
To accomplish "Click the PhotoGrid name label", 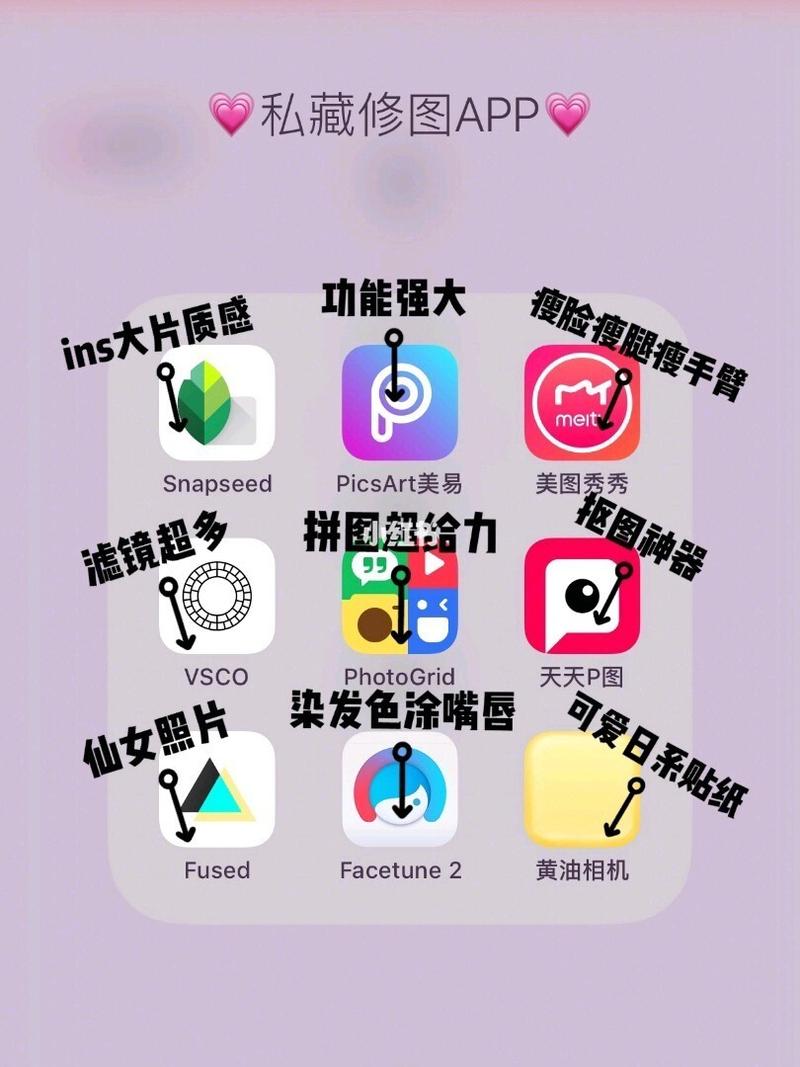I will (400, 677).
